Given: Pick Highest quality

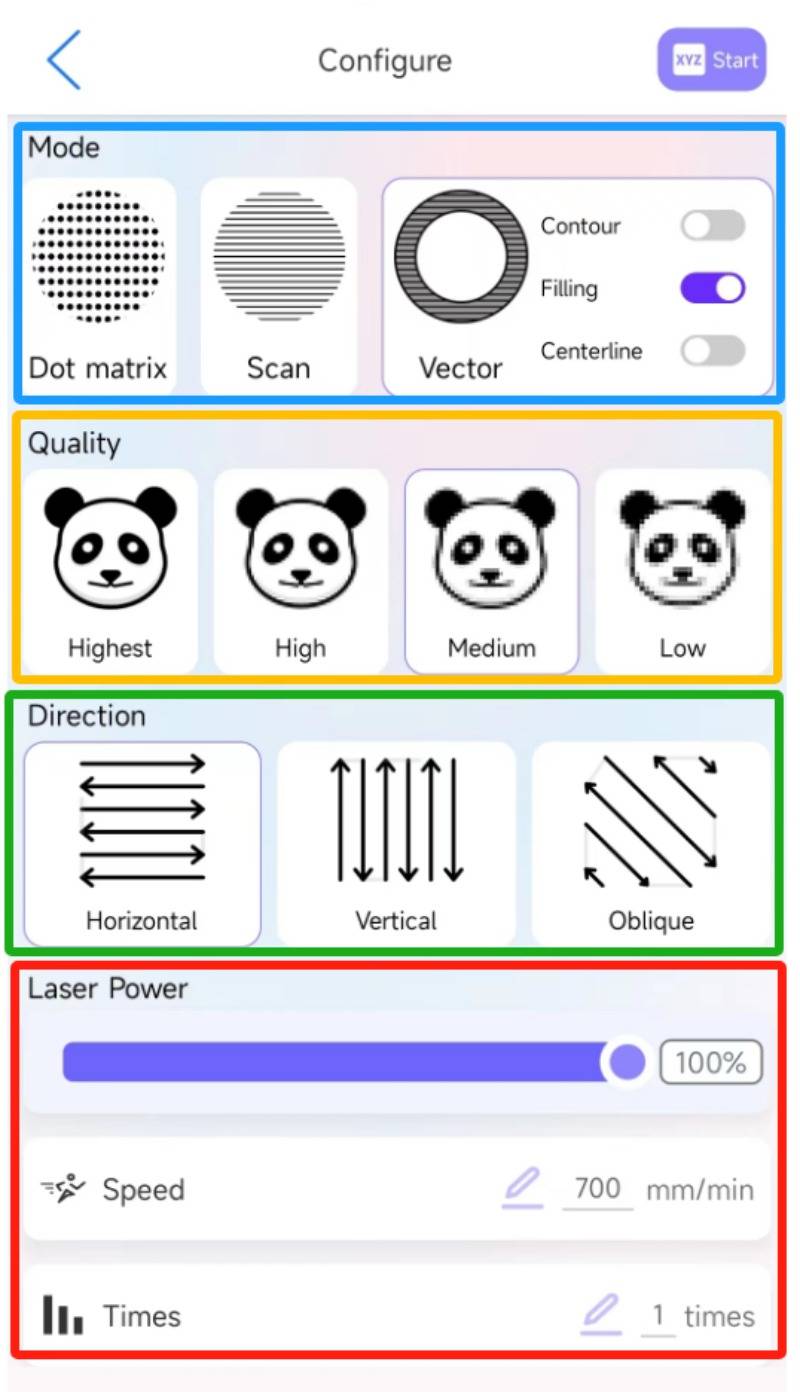Looking at the screenshot, I should pos(110,571).
